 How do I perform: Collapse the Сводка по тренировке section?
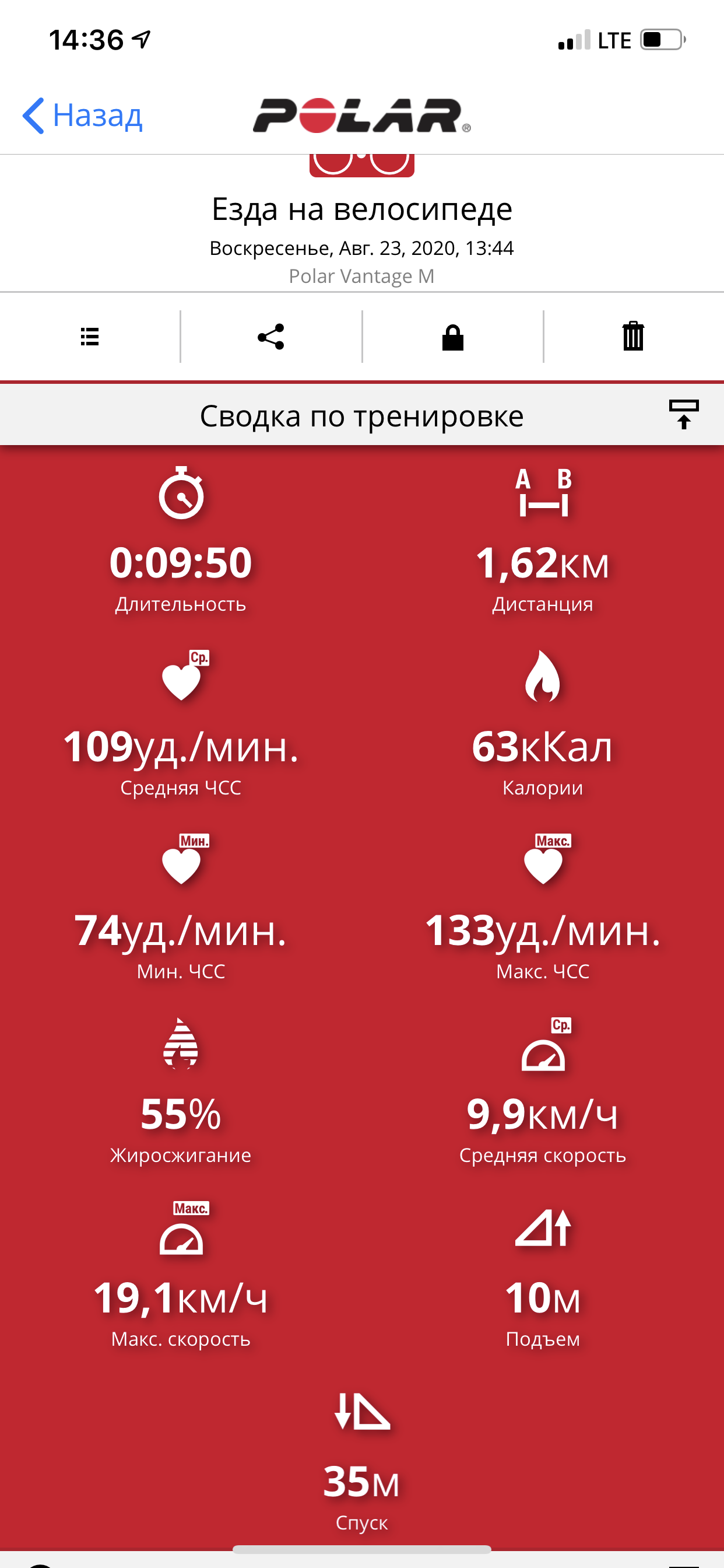(x=683, y=415)
